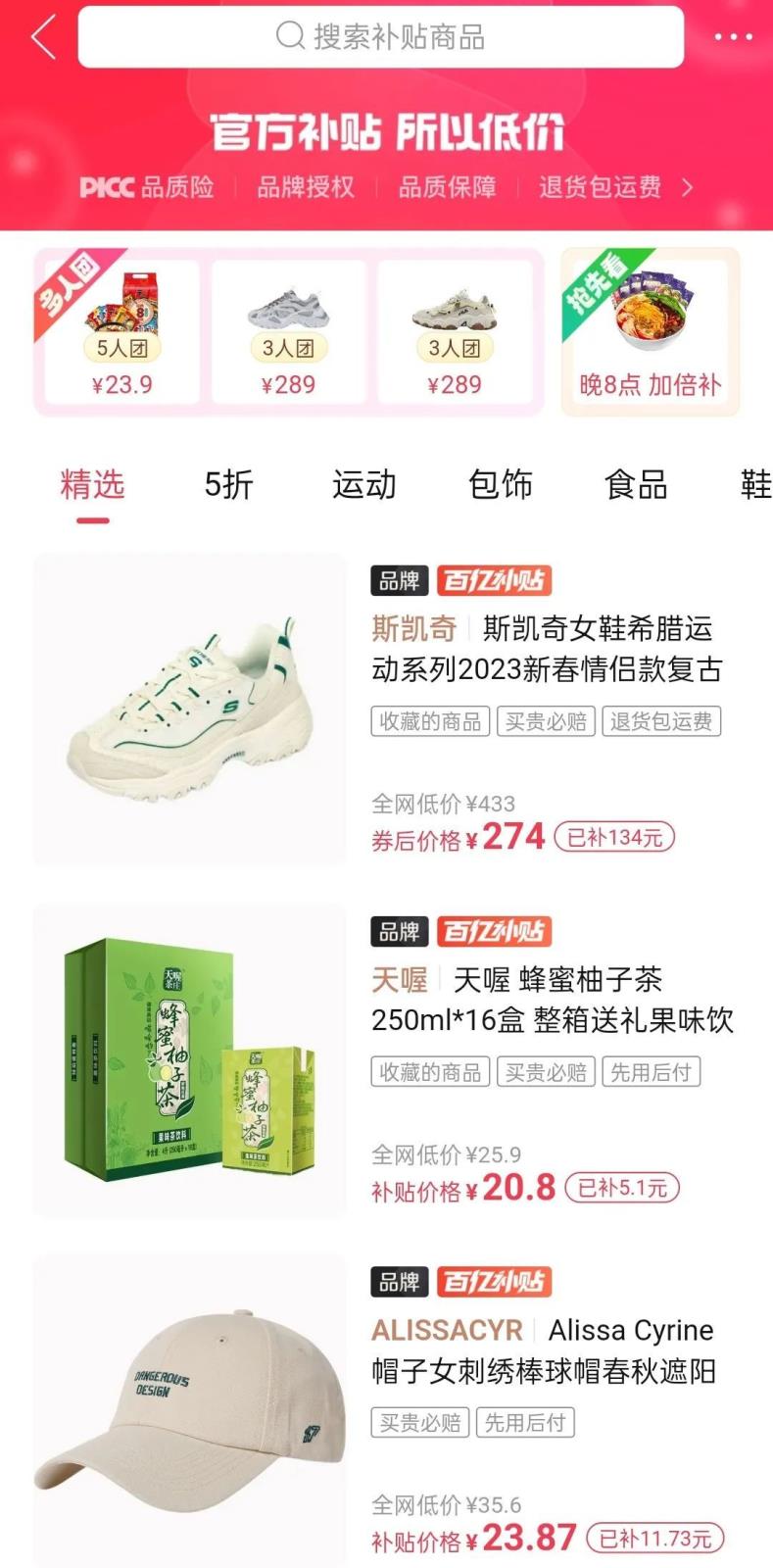This screenshot has height=1568, width=773.
Task: Open the 搜索补贴商品 search box
Action: pos(380,37)
